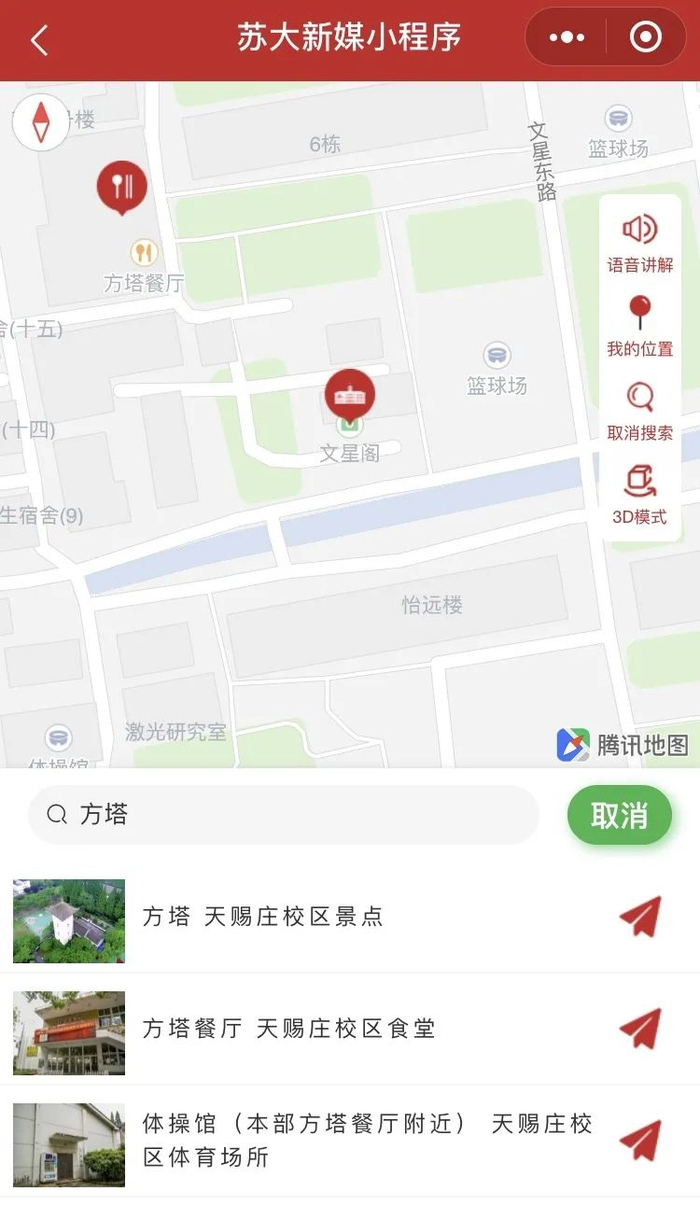700x1207 pixels.
Task: Tap 取消搜索 on the map toolbar
Action: point(640,410)
